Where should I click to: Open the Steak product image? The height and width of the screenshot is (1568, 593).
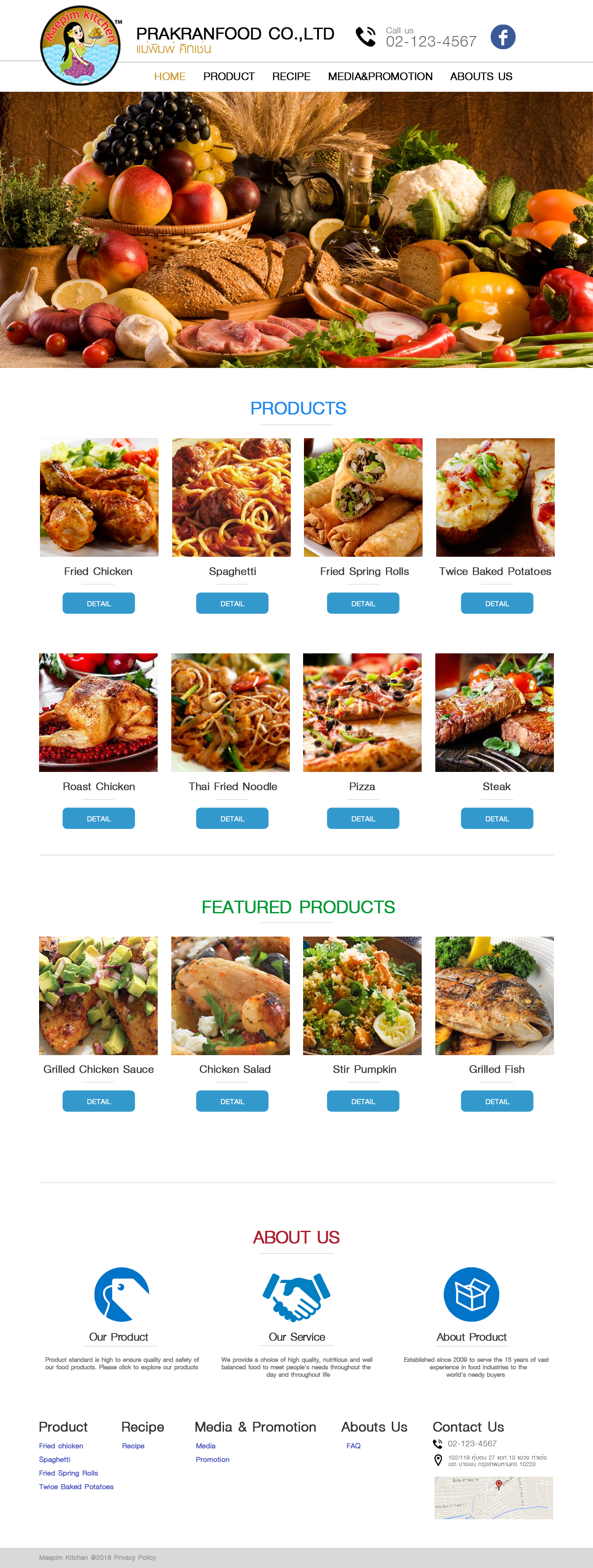(x=494, y=712)
